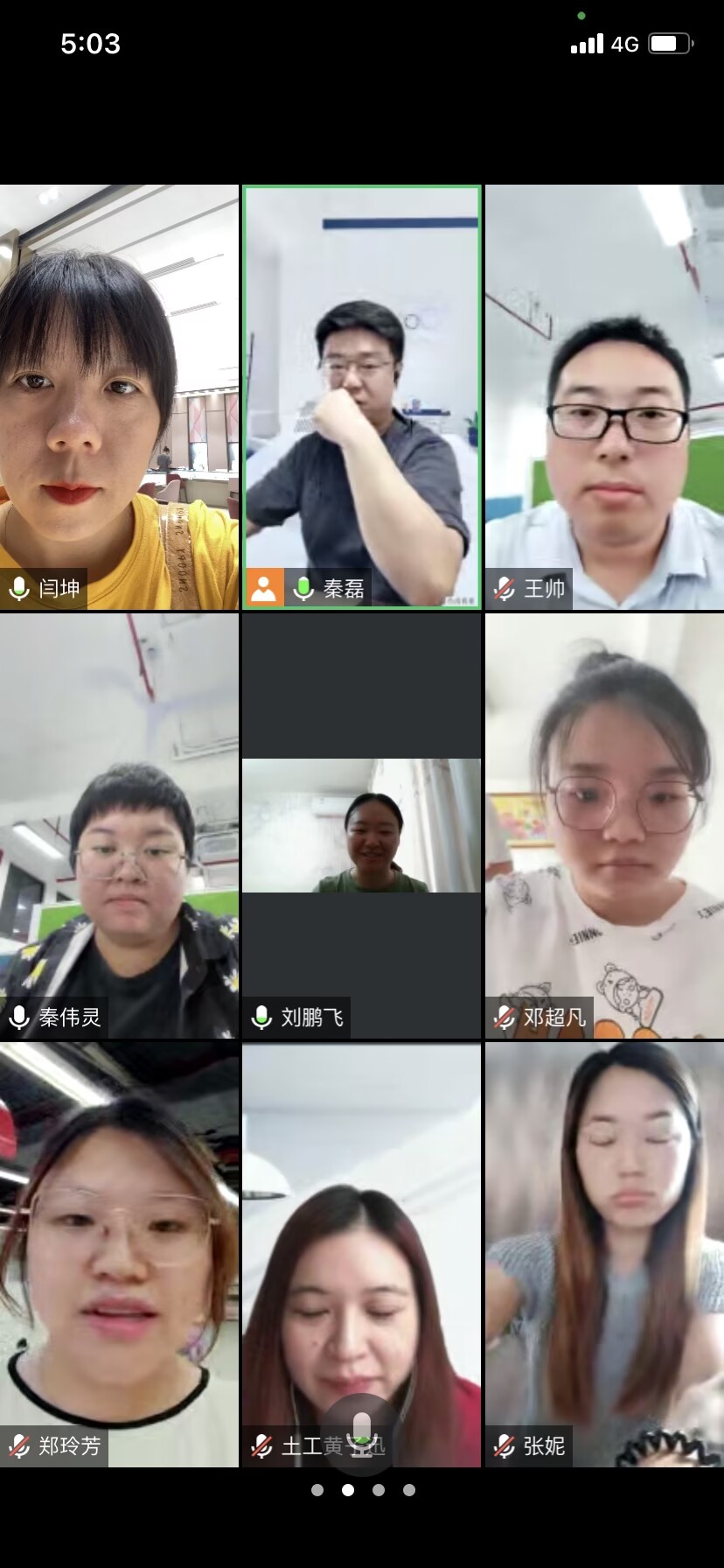724x1568 pixels.
Task: View 张妮's video tile
Action: coord(604,1253)
